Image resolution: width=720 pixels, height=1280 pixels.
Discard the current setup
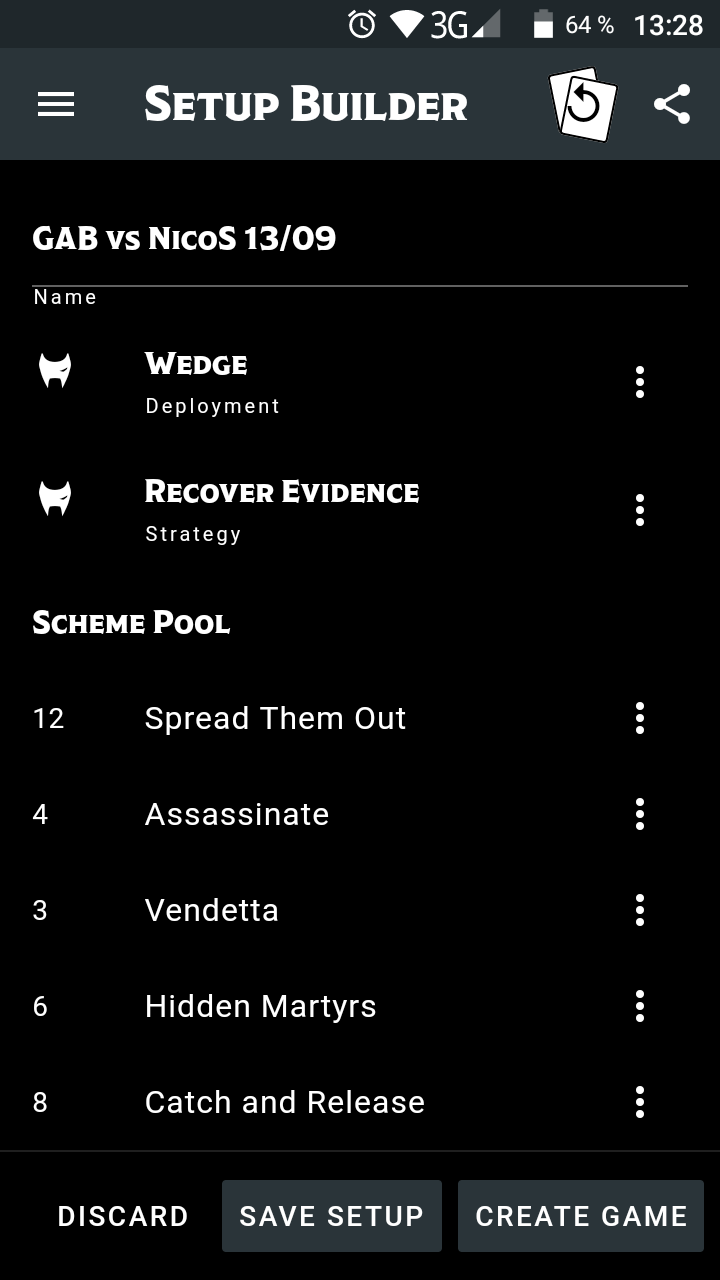(122, 1215)
